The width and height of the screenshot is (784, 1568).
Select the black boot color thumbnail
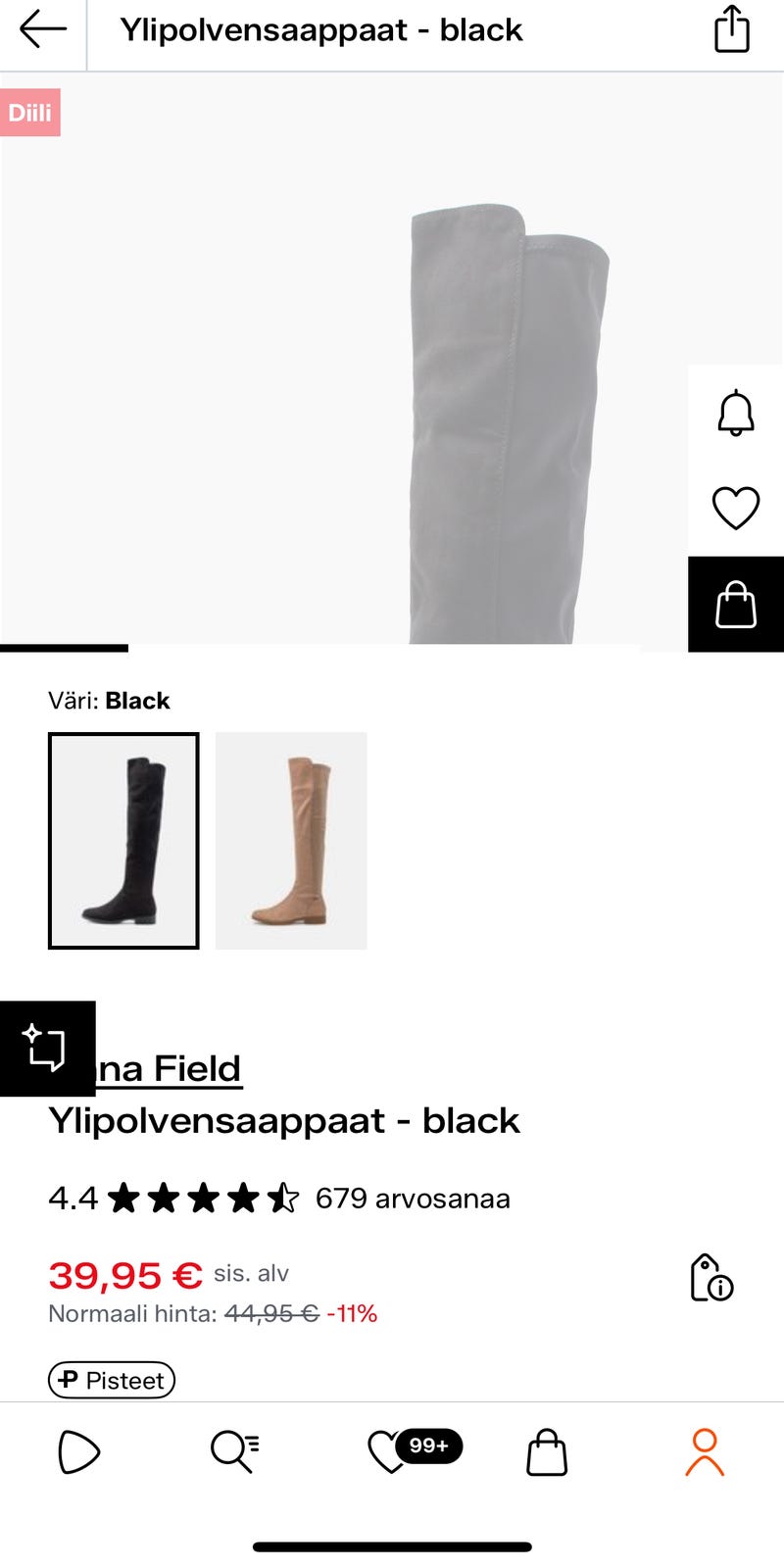click(123, 841)
